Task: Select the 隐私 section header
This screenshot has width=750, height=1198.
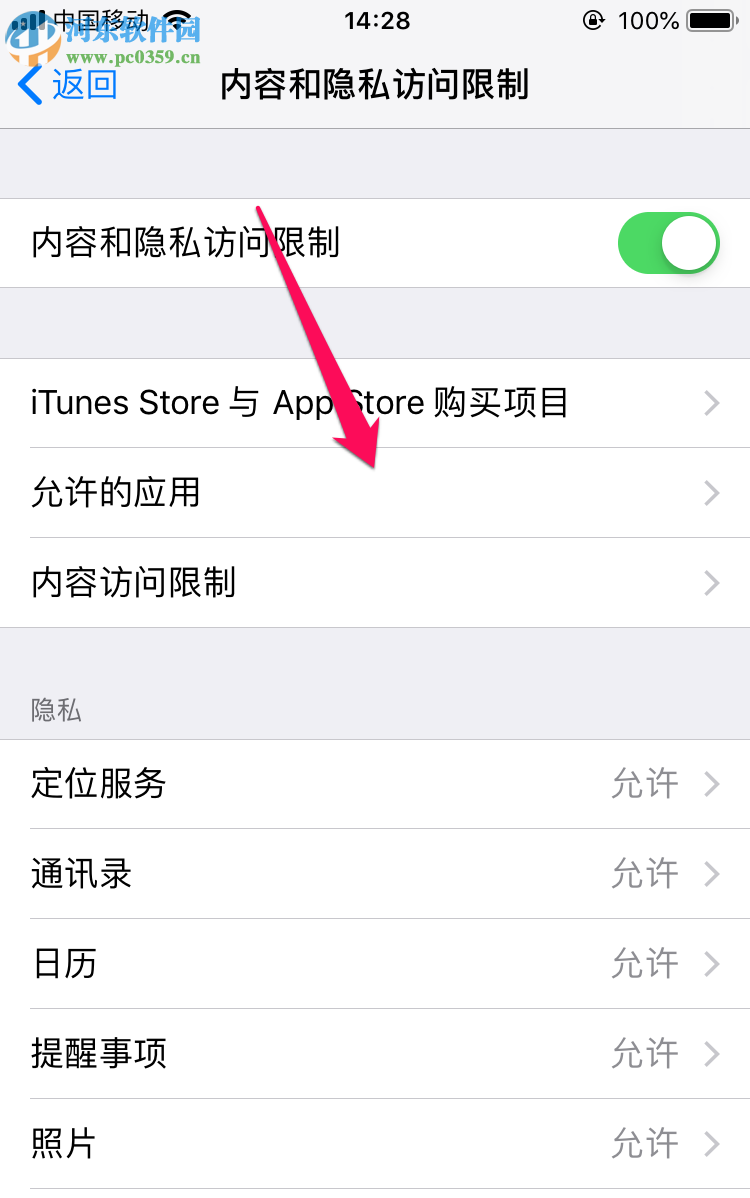Action: [x=50, y=711]
